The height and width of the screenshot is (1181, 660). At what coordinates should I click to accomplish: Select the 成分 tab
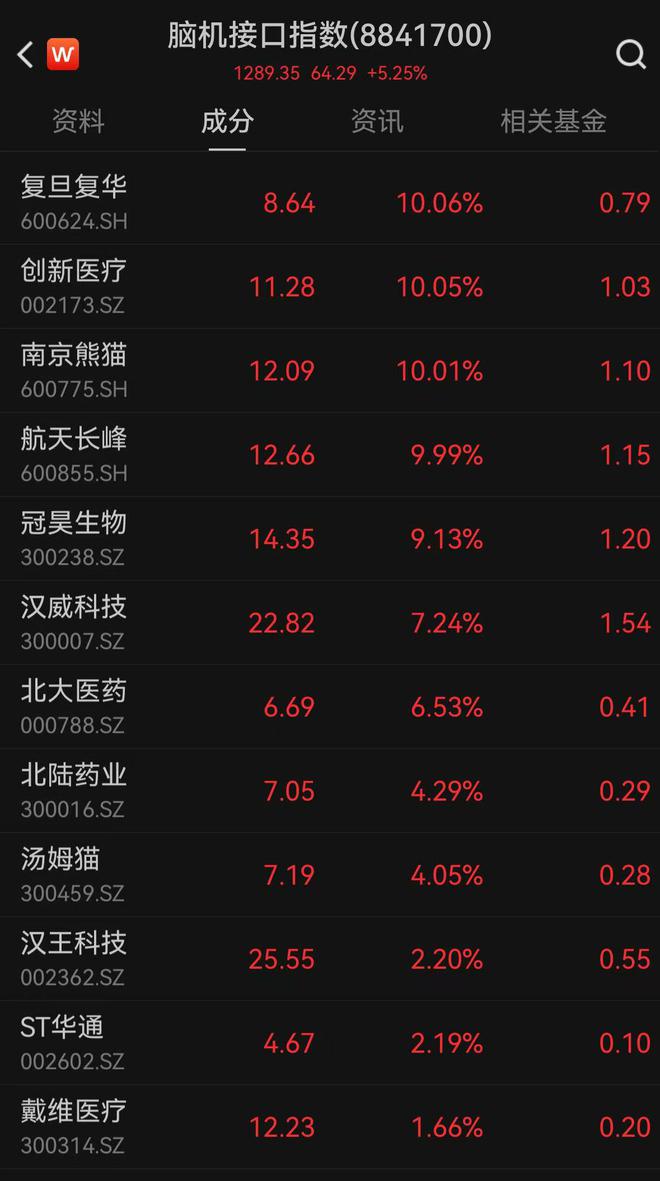227,122
